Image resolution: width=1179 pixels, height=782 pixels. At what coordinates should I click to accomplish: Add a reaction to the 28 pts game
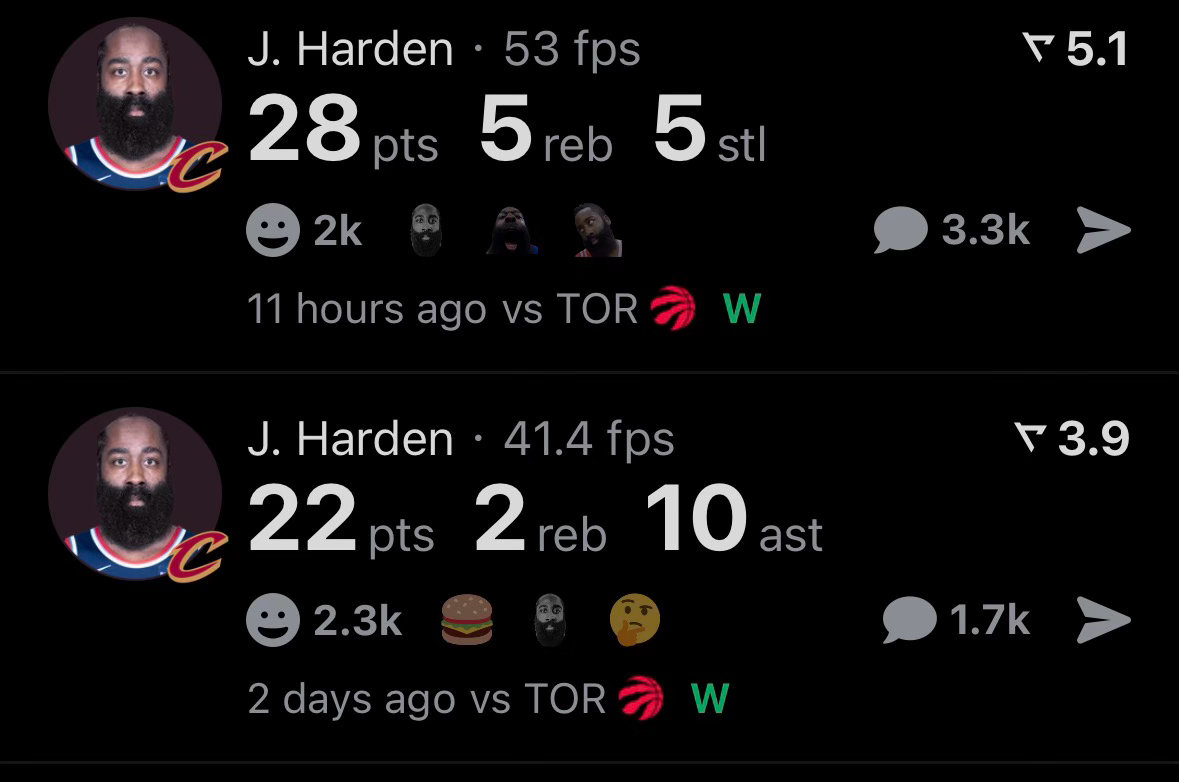pyautogui.click(x=272, y=231)
